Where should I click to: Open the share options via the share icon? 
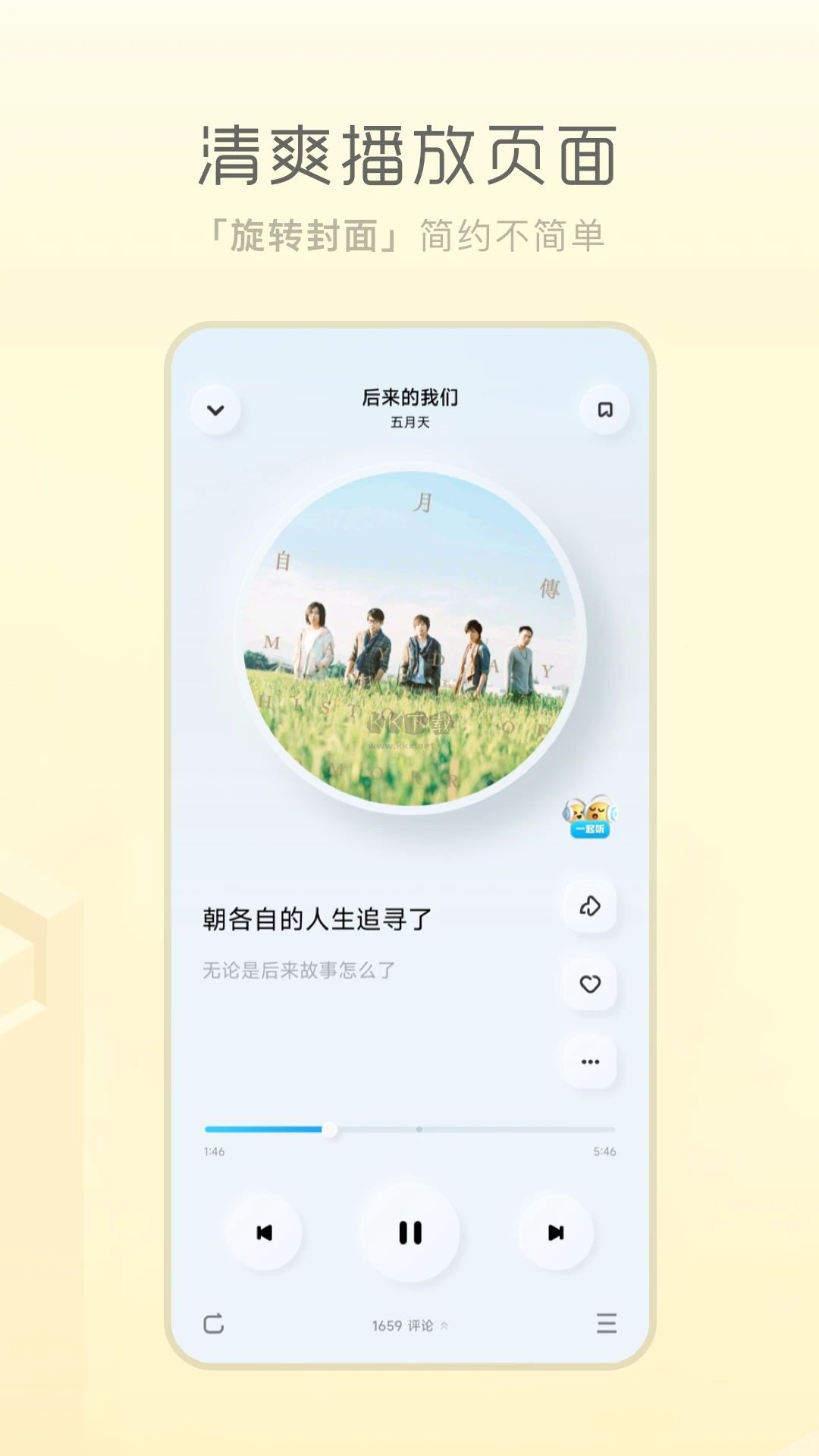[590, 905]
